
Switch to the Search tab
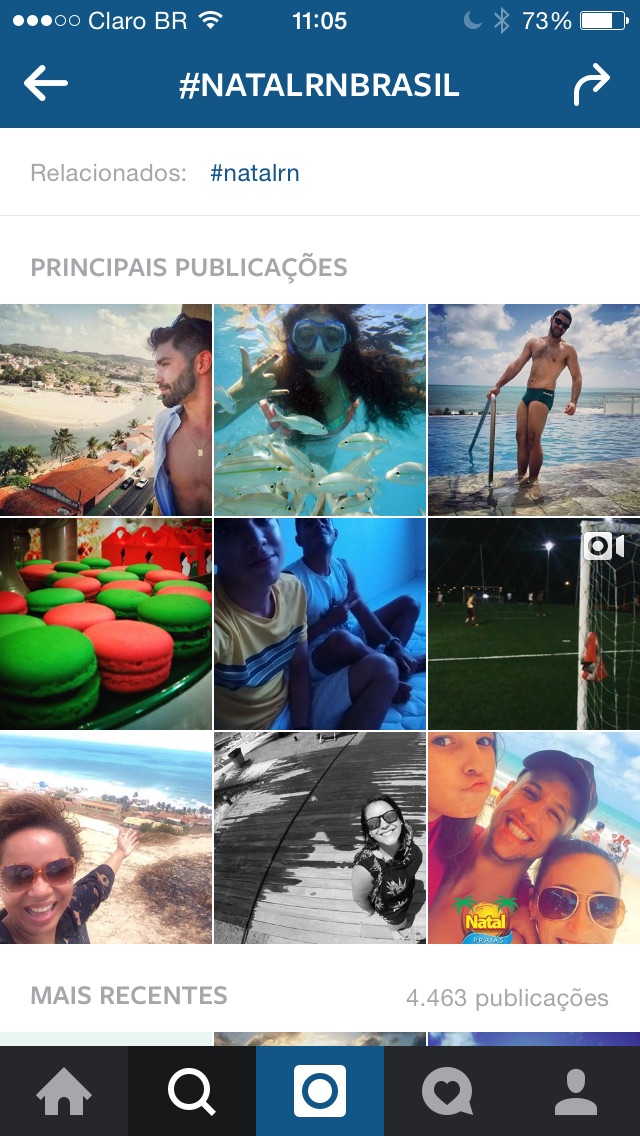click(x=192, y=1091)
